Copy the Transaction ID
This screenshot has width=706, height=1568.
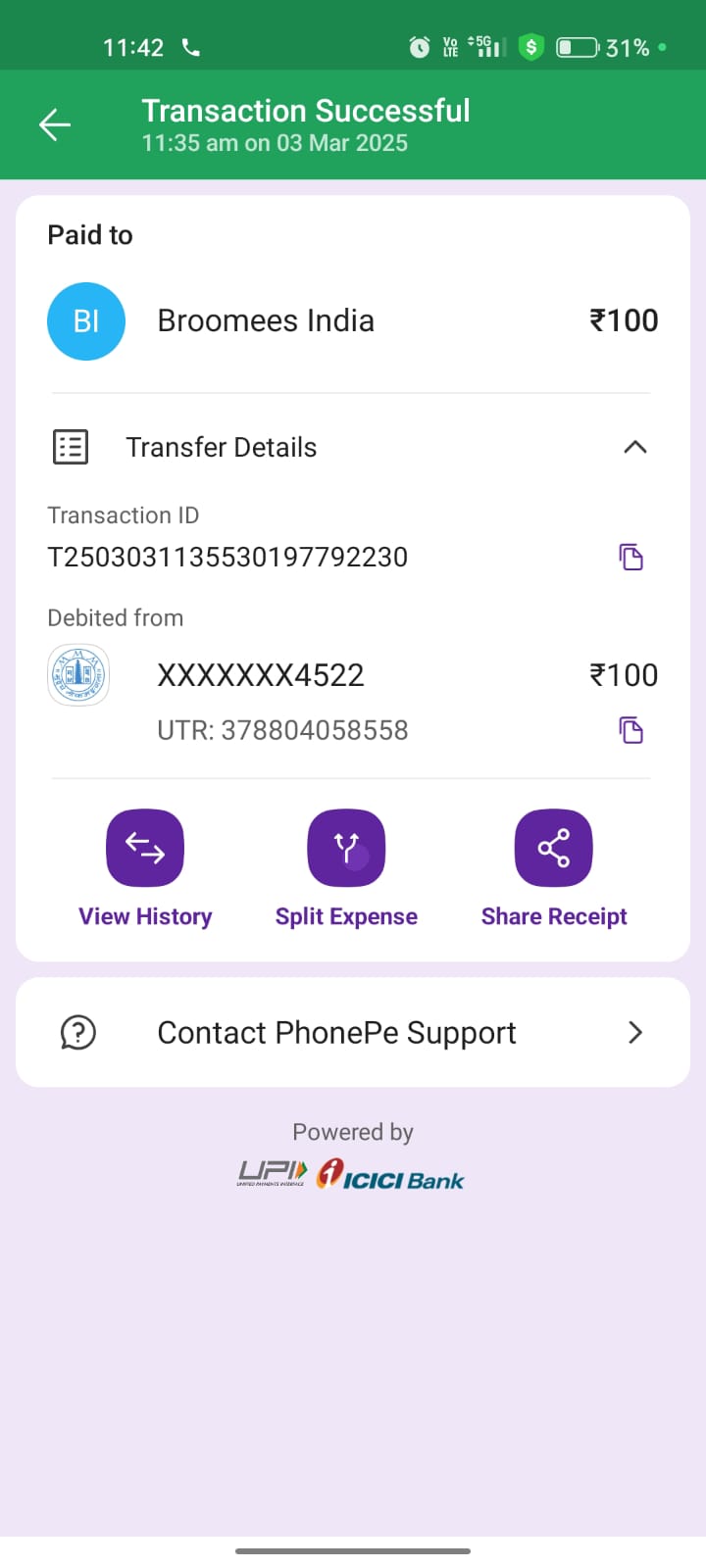[x=631, y=557]
